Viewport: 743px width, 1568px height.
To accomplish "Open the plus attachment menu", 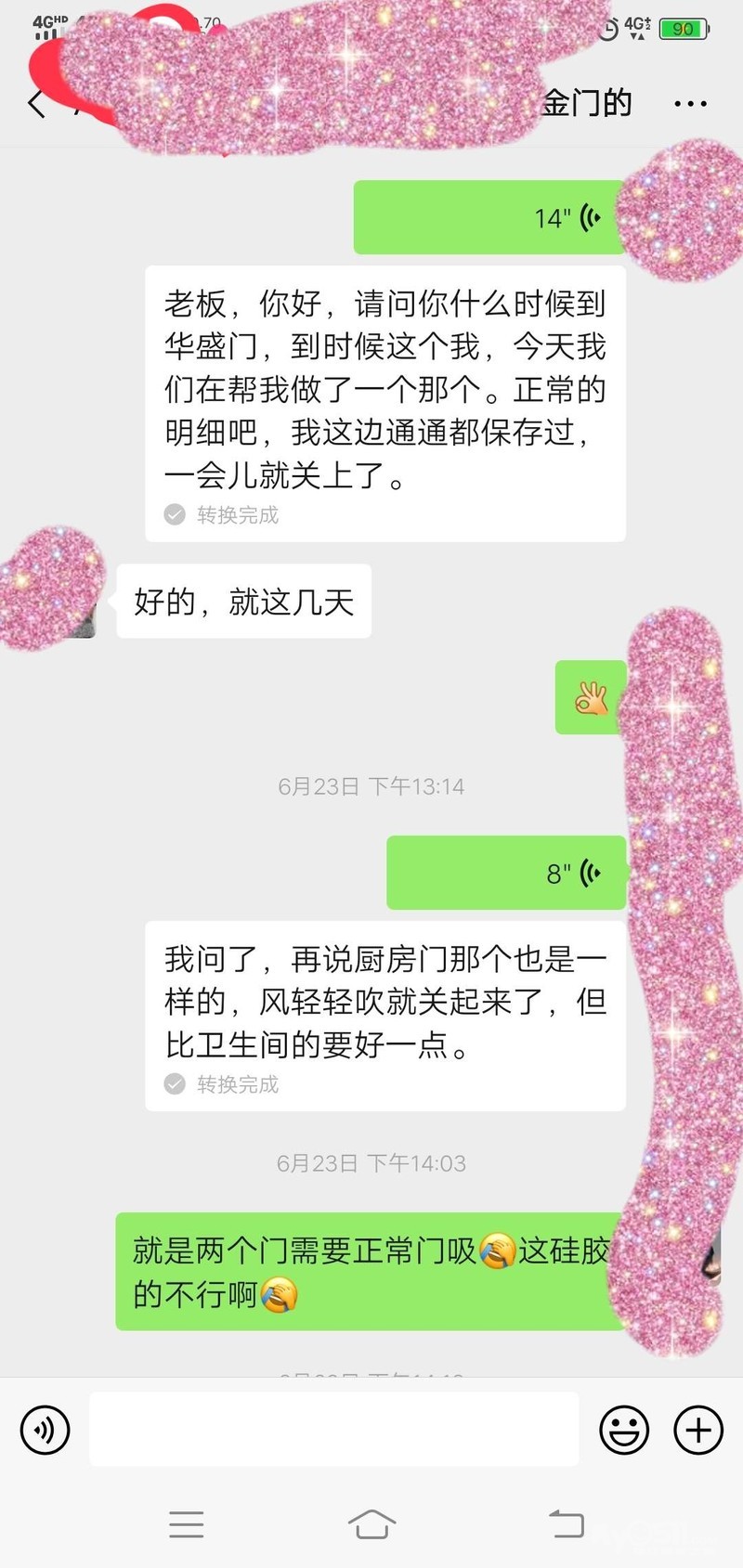I will pyautogui.click(x=698, y=1430).
